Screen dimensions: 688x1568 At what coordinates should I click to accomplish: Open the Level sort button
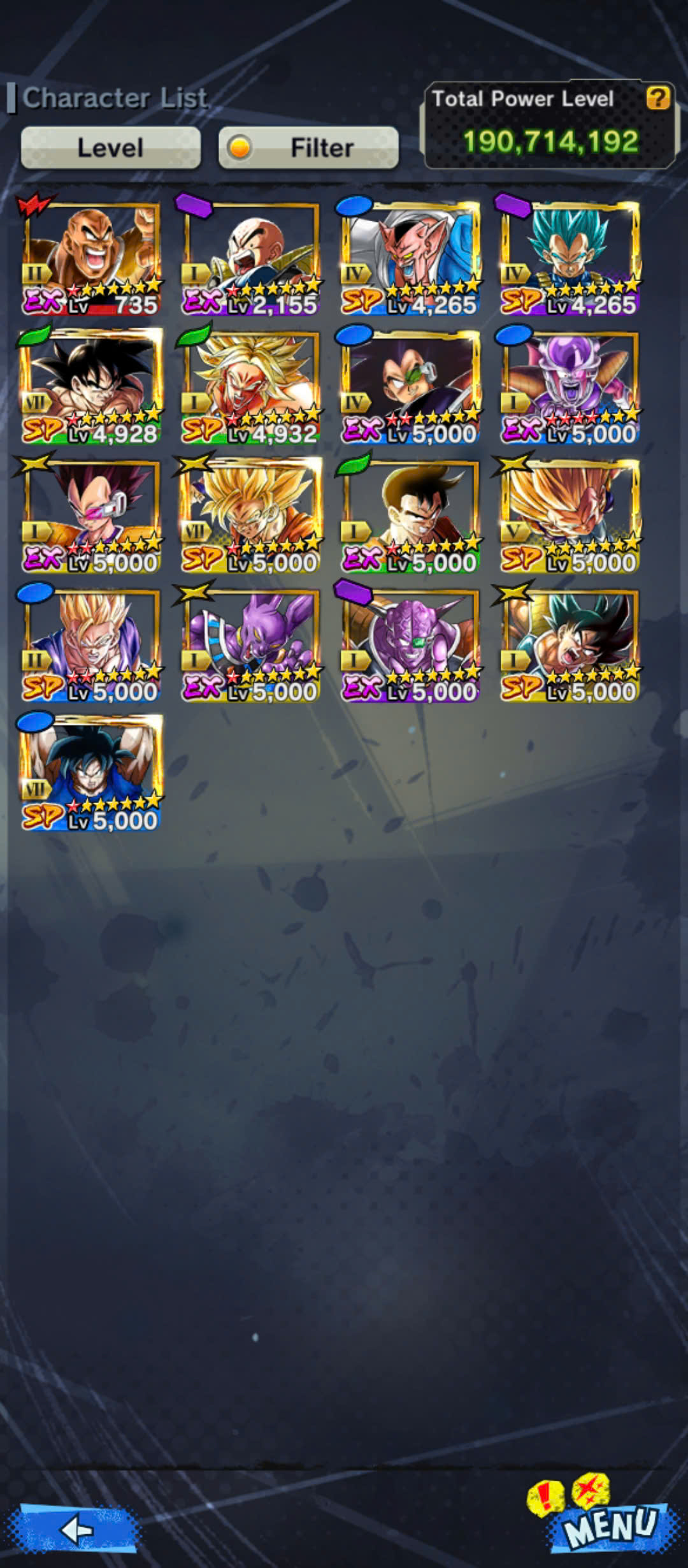click(x=111, y=147)
